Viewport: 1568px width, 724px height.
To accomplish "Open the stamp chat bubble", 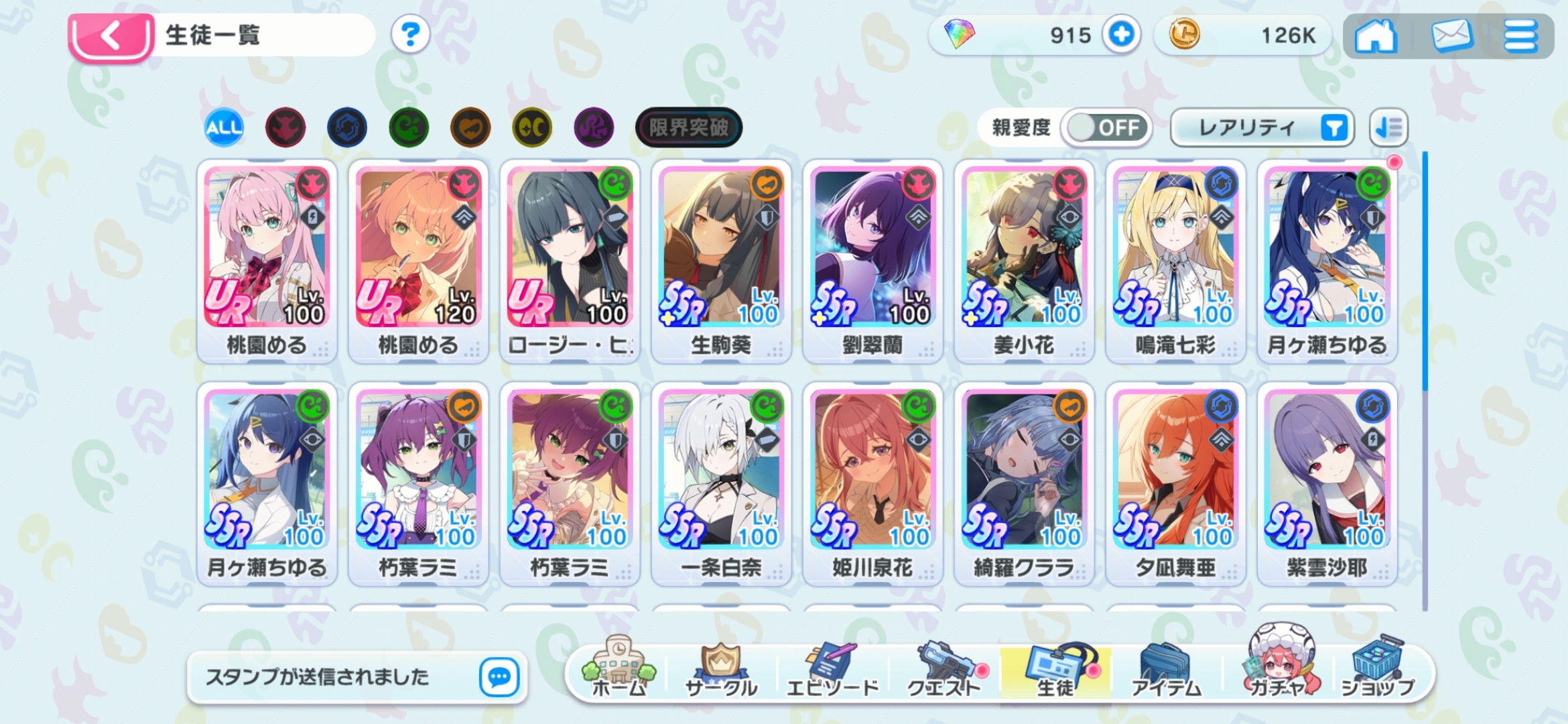I will tap(499, 677).
